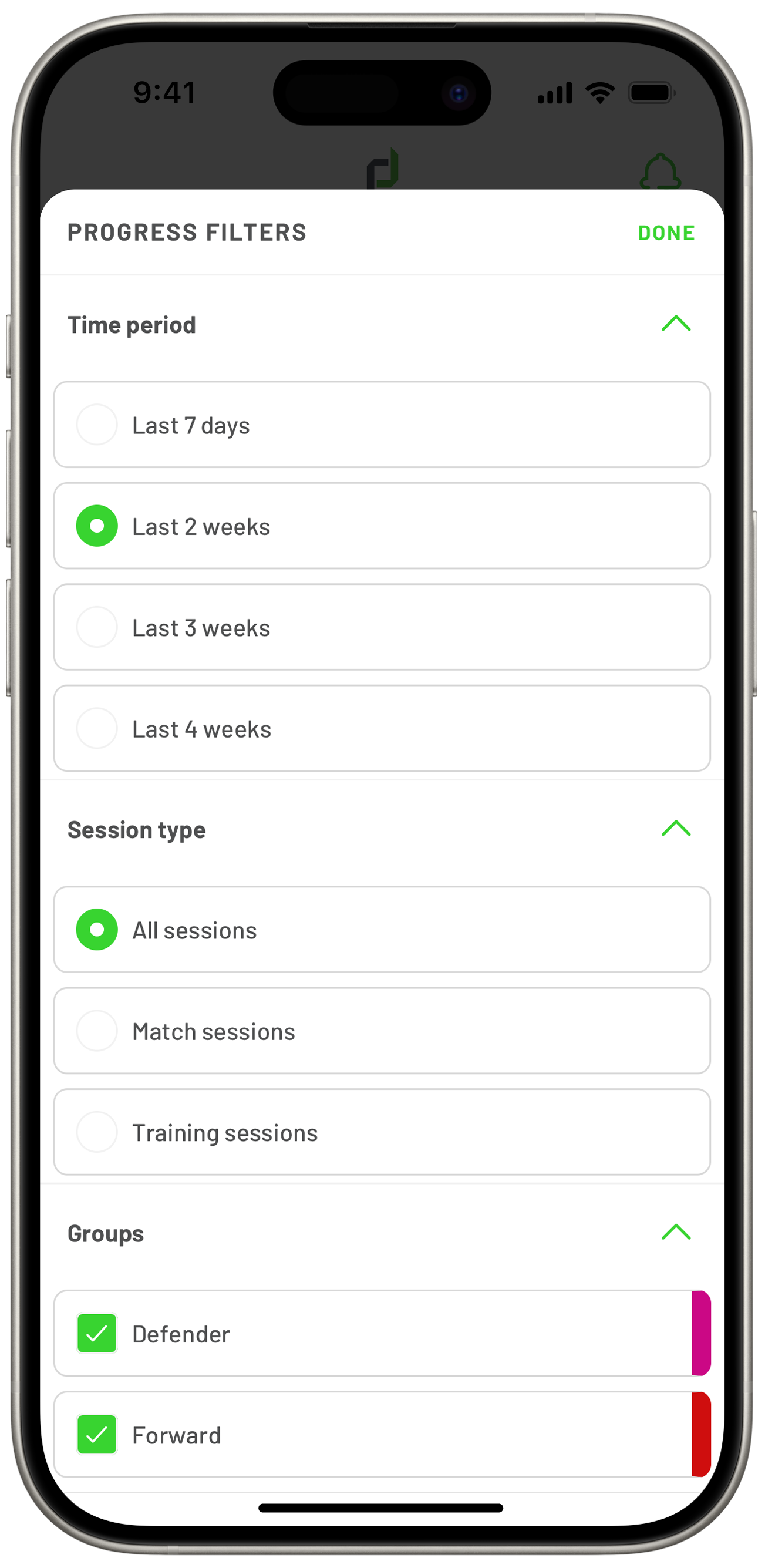Collapse the Time period section

(676, 324)
